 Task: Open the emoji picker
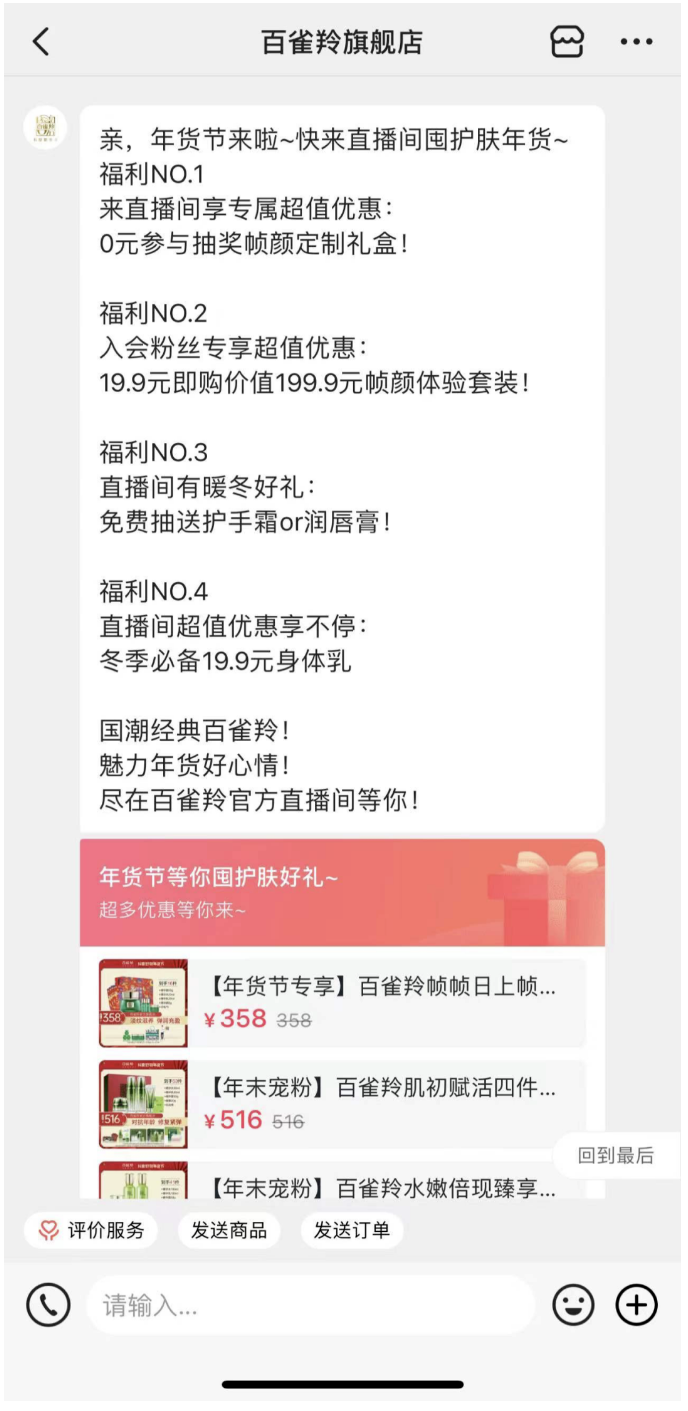(x=573, y=1305)
